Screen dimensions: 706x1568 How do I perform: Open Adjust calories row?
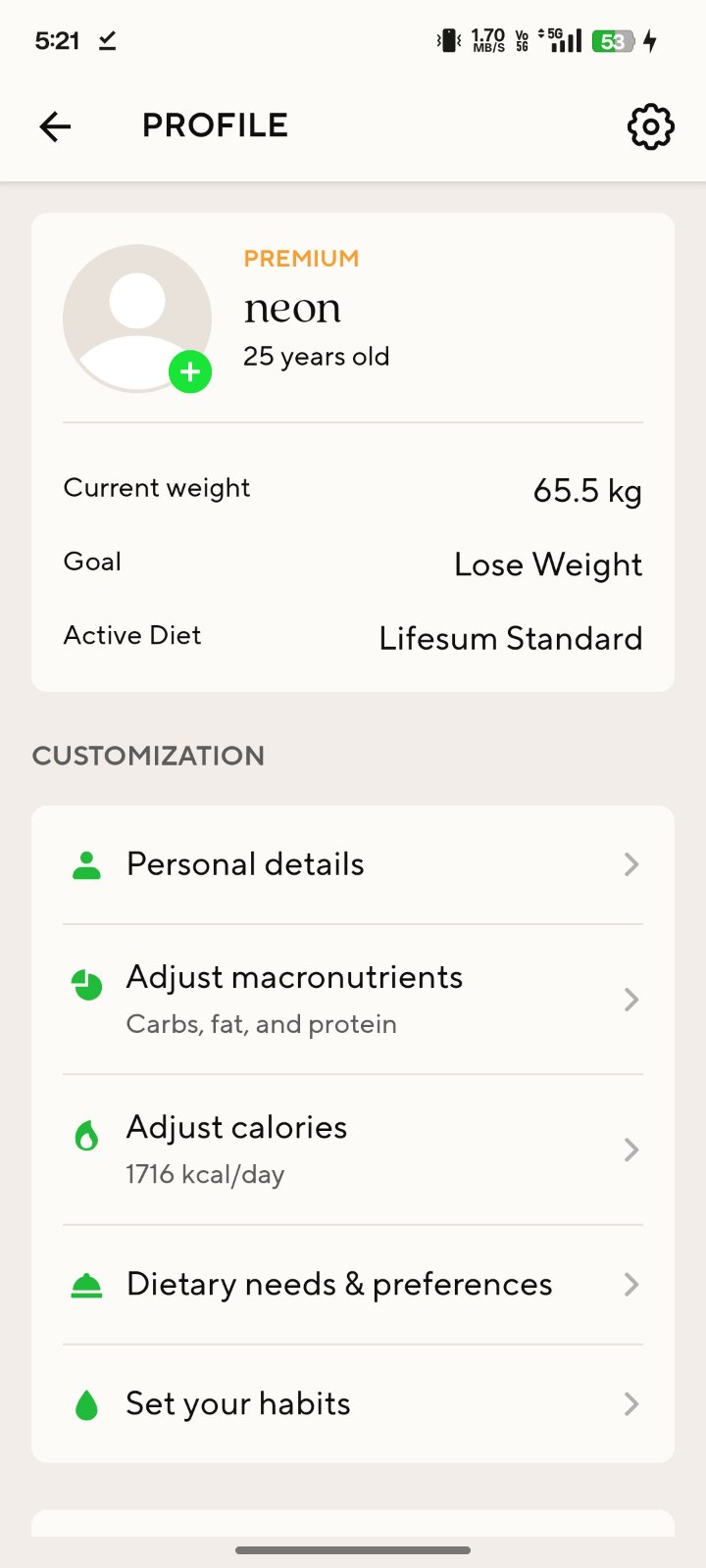[x=353, y=1149]
